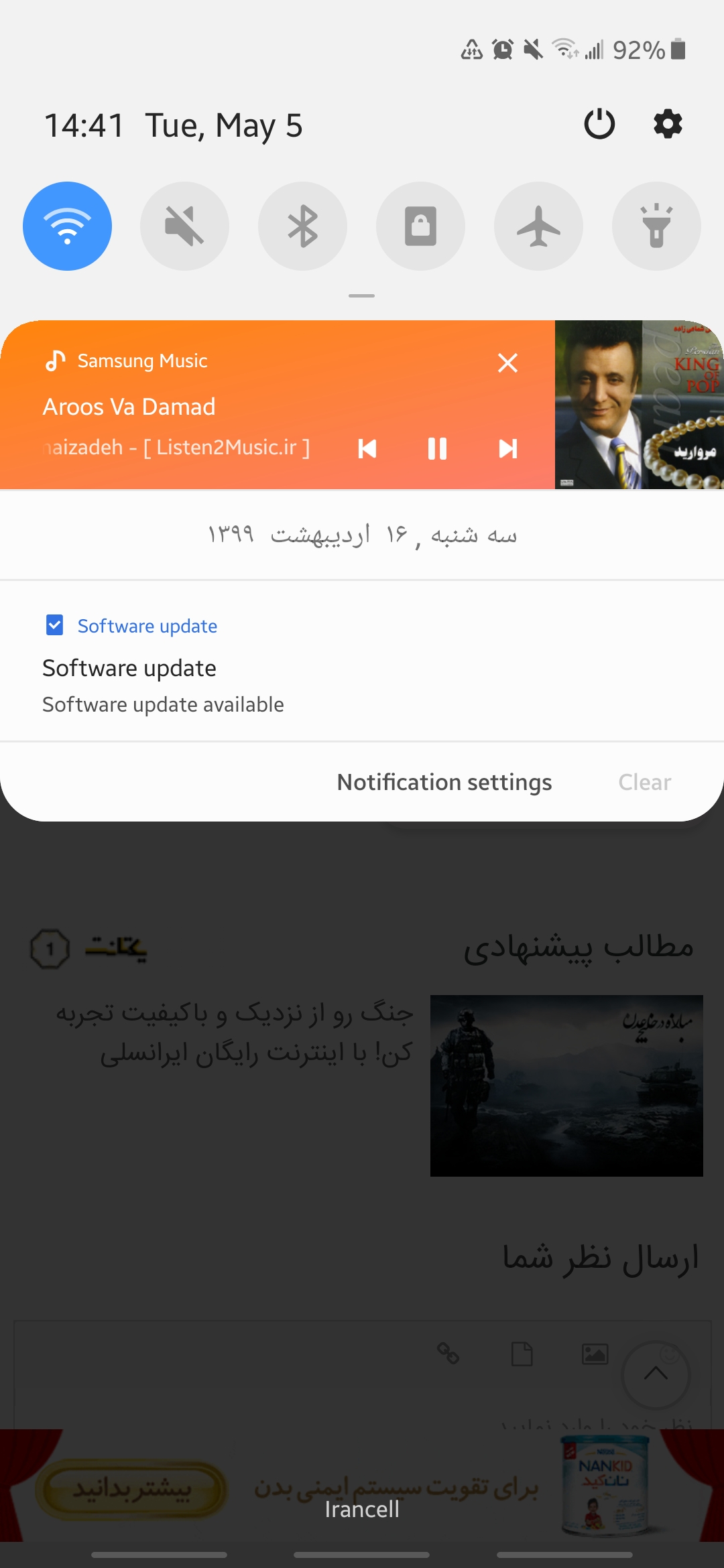Open Notification settings
The width and height of the screenshot is (724, 1568).
coord(444,782)
